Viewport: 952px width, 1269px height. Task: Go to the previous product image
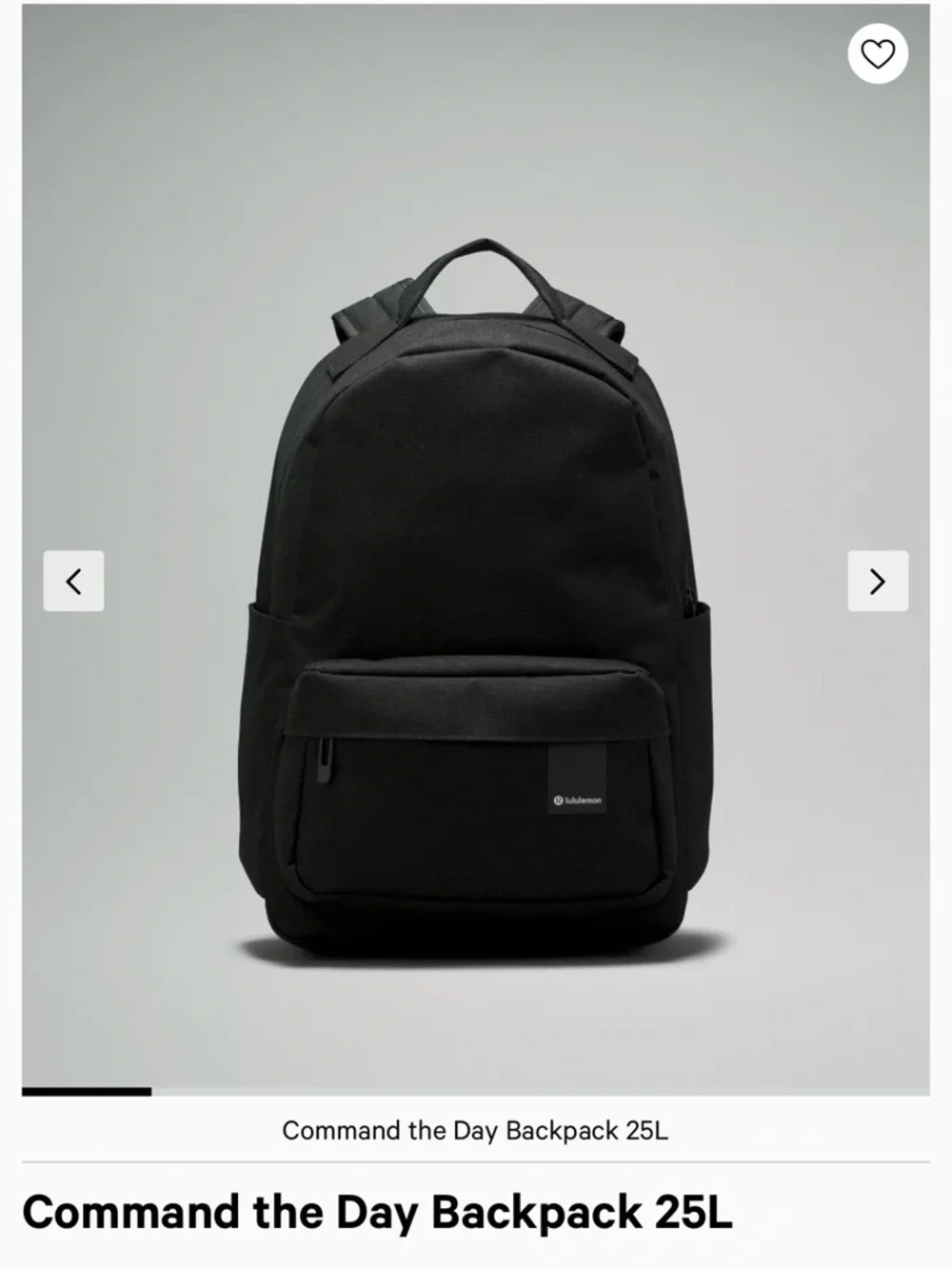tap(73, 581)
